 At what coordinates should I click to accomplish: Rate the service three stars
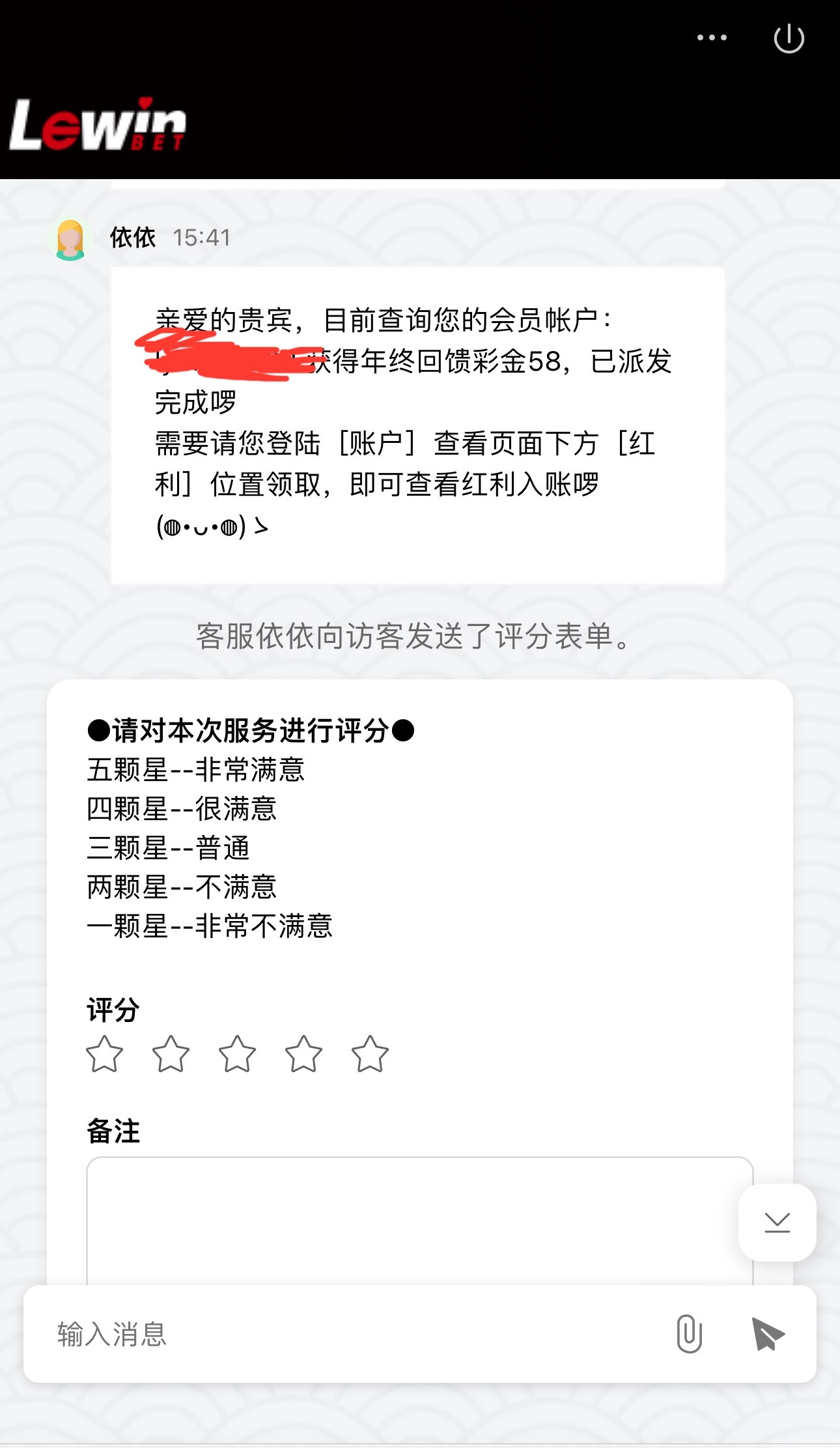(237, 1054)
